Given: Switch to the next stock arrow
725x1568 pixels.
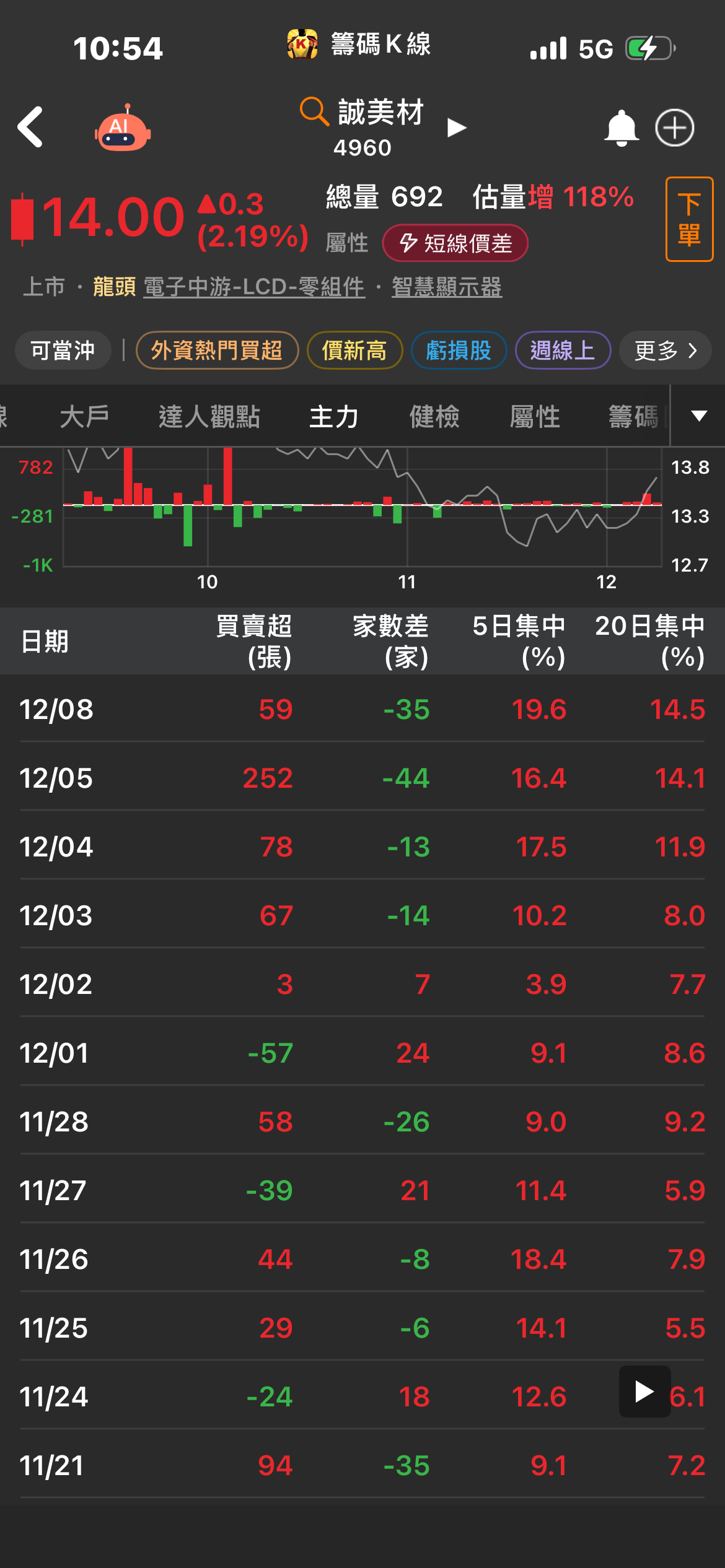Looking at the screenshot, I should [x=457, y=128].
